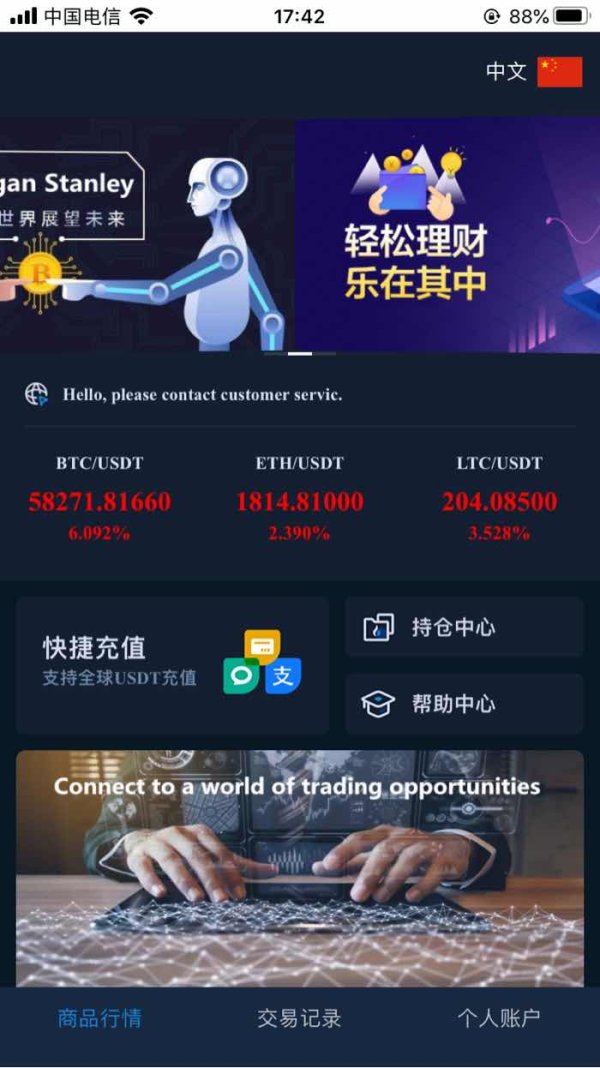
Task: Go to 持仓中心 positions center
Action: point(464,627)
